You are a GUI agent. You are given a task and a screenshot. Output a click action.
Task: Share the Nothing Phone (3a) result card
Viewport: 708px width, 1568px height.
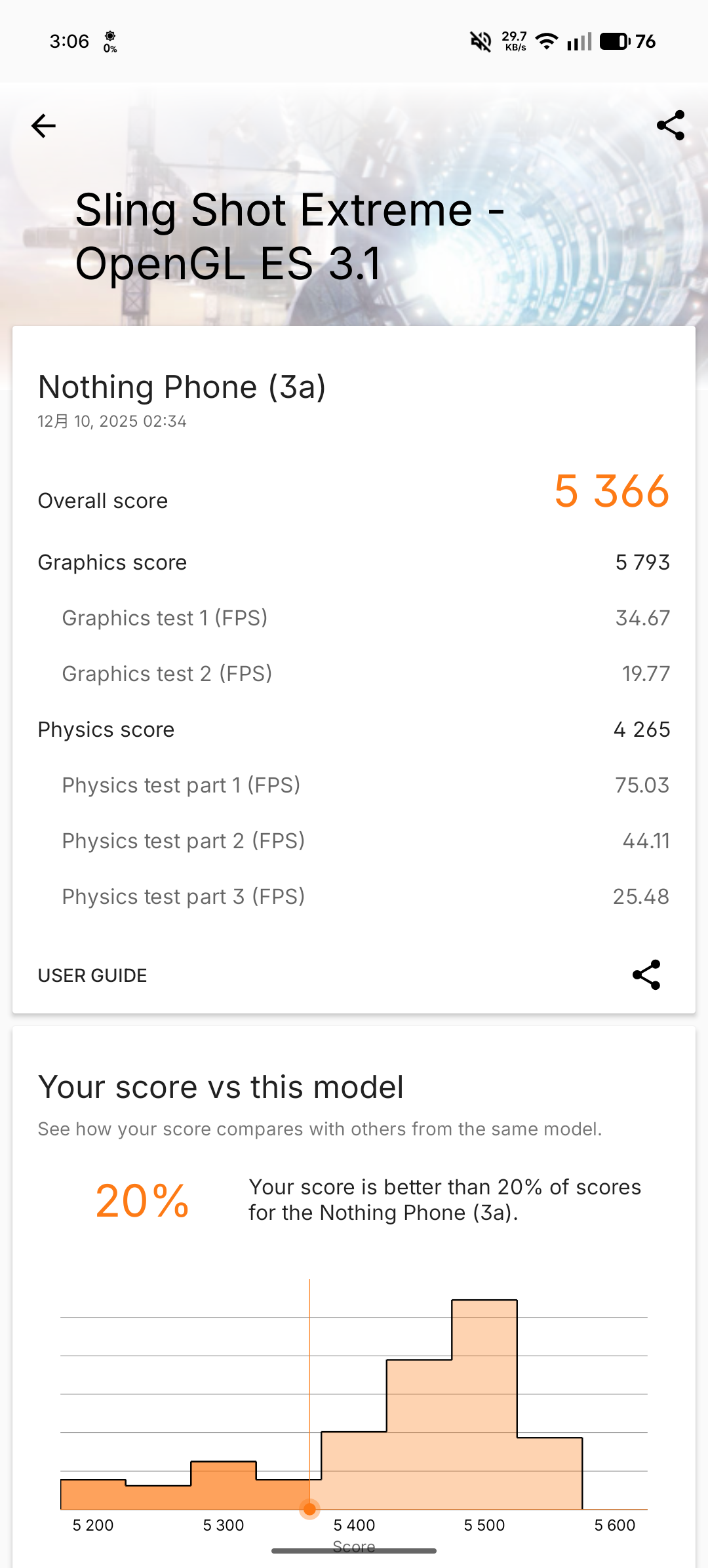[x=646, y=975]
